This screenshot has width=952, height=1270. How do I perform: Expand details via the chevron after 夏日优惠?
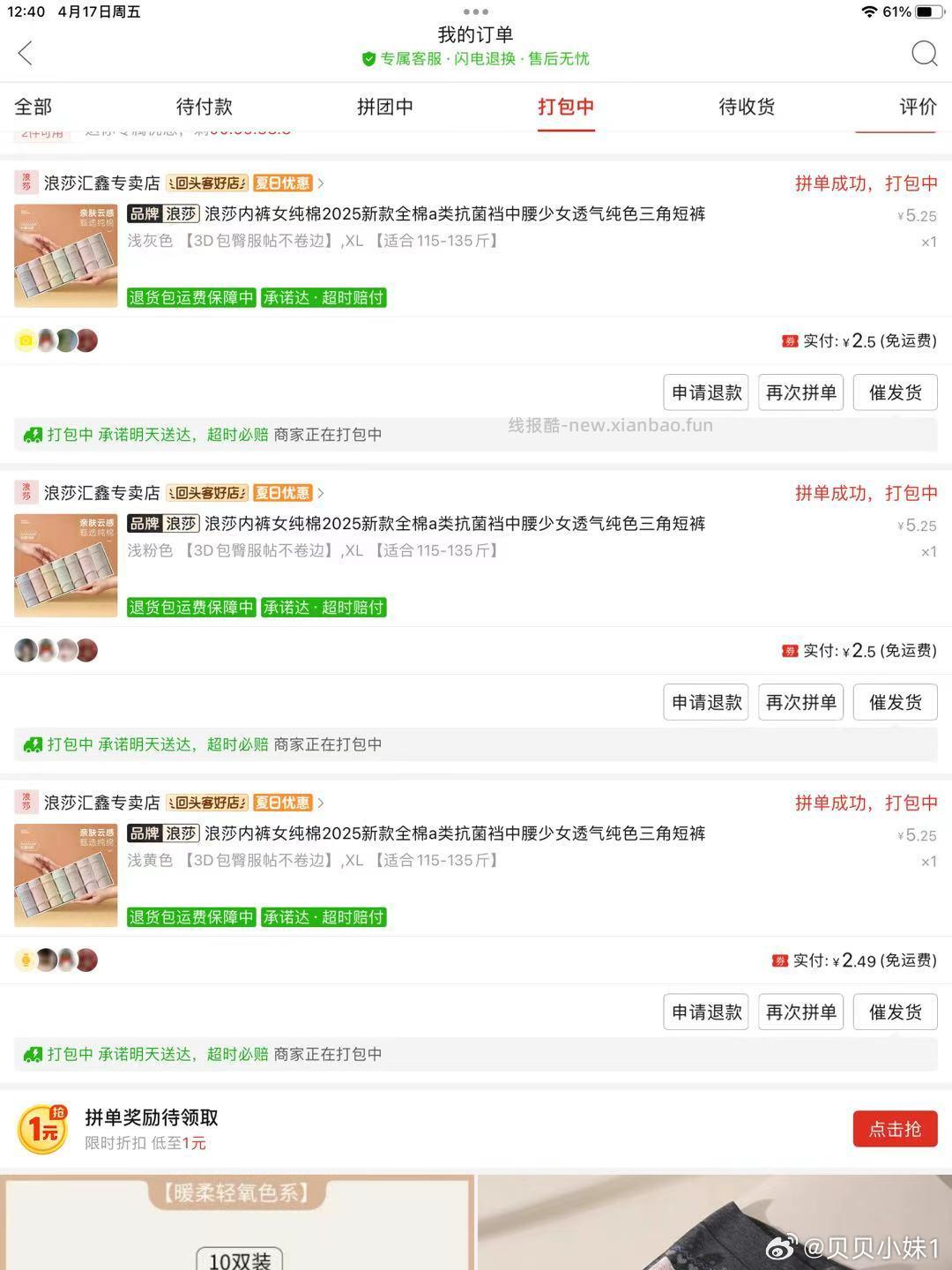pyautogui.click(x=320, y=183)
